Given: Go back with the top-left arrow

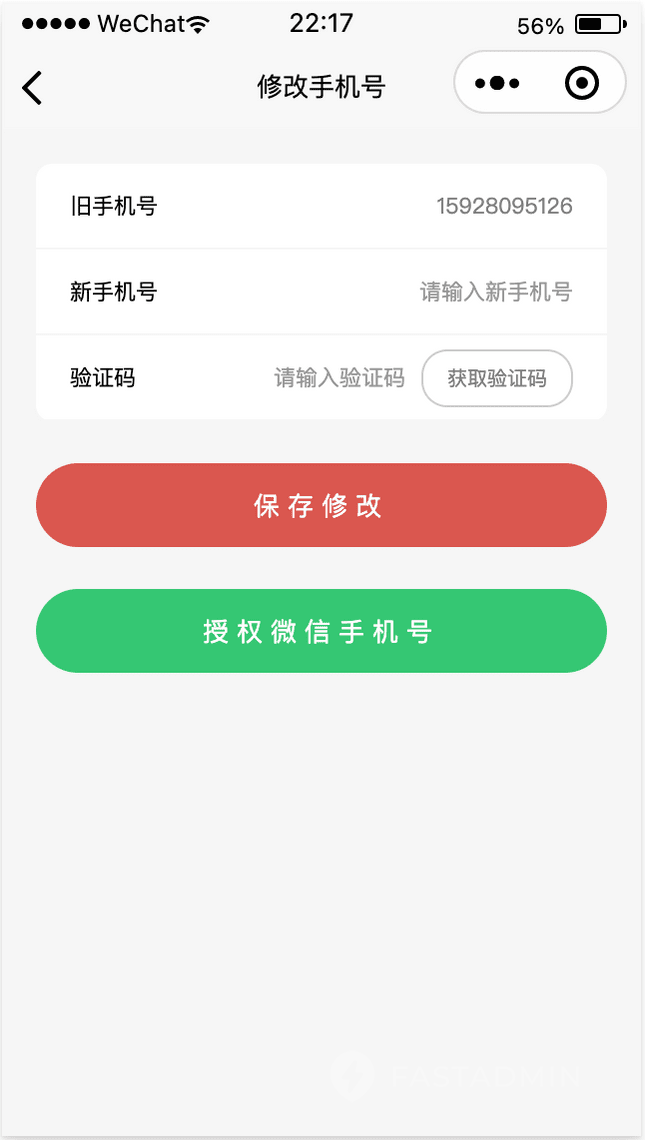Looking at the screenshot, I should coord(32,88).
